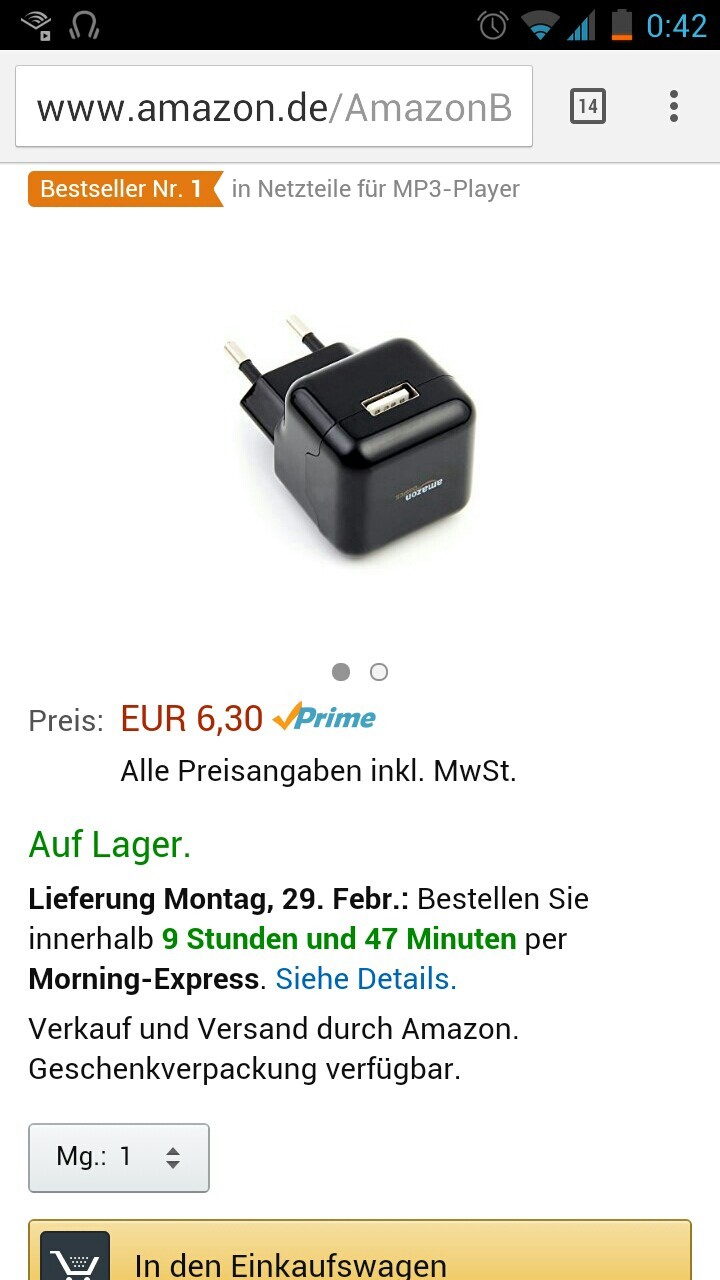Open the Siehe Details link
The image size is (720, 1280).
(x=366, y=979)
